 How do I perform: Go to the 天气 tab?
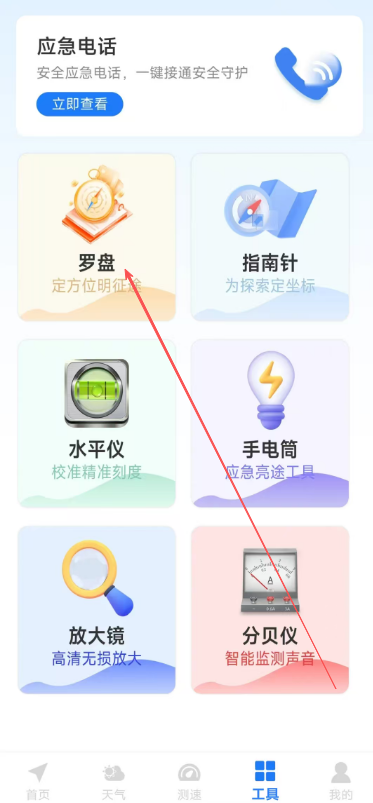point(113,781)
